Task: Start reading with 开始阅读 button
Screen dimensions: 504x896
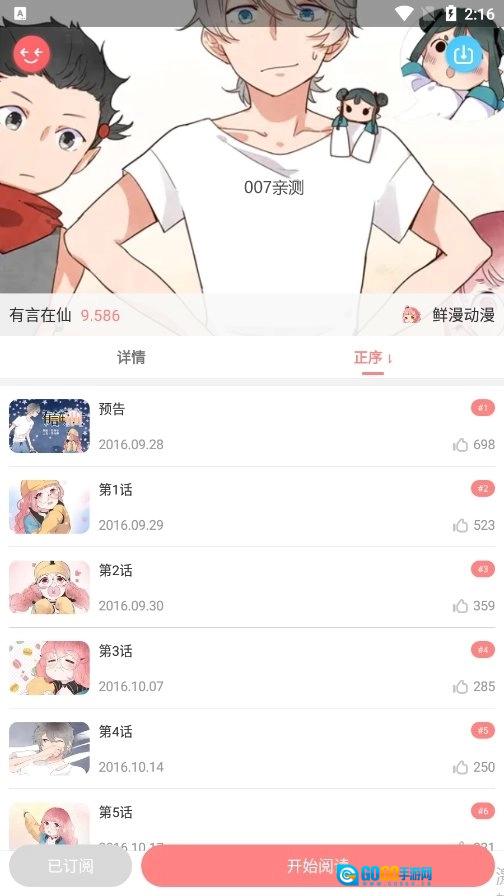Action: [318, 865]
